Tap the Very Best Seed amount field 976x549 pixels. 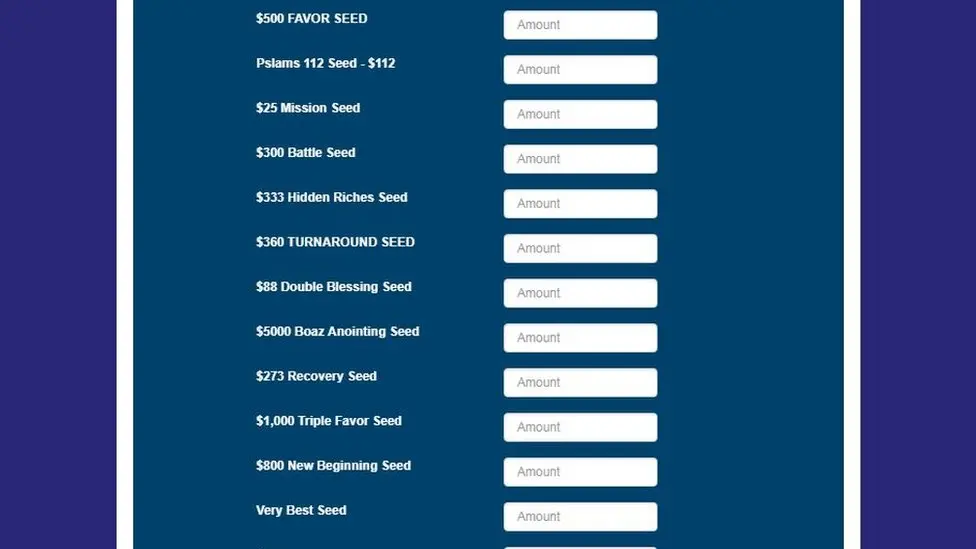pyautogui.click(x=580, y=516)
